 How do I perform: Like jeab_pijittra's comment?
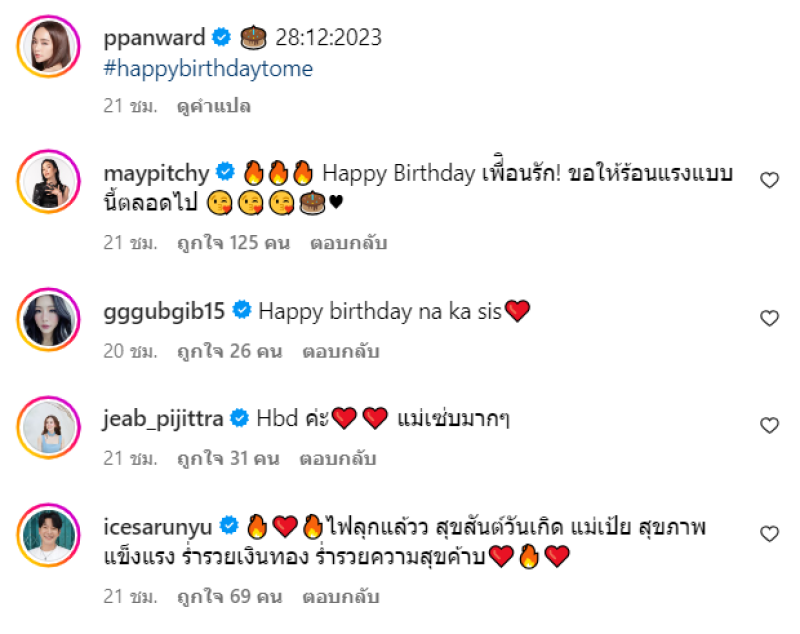click(x=769, y=425)
